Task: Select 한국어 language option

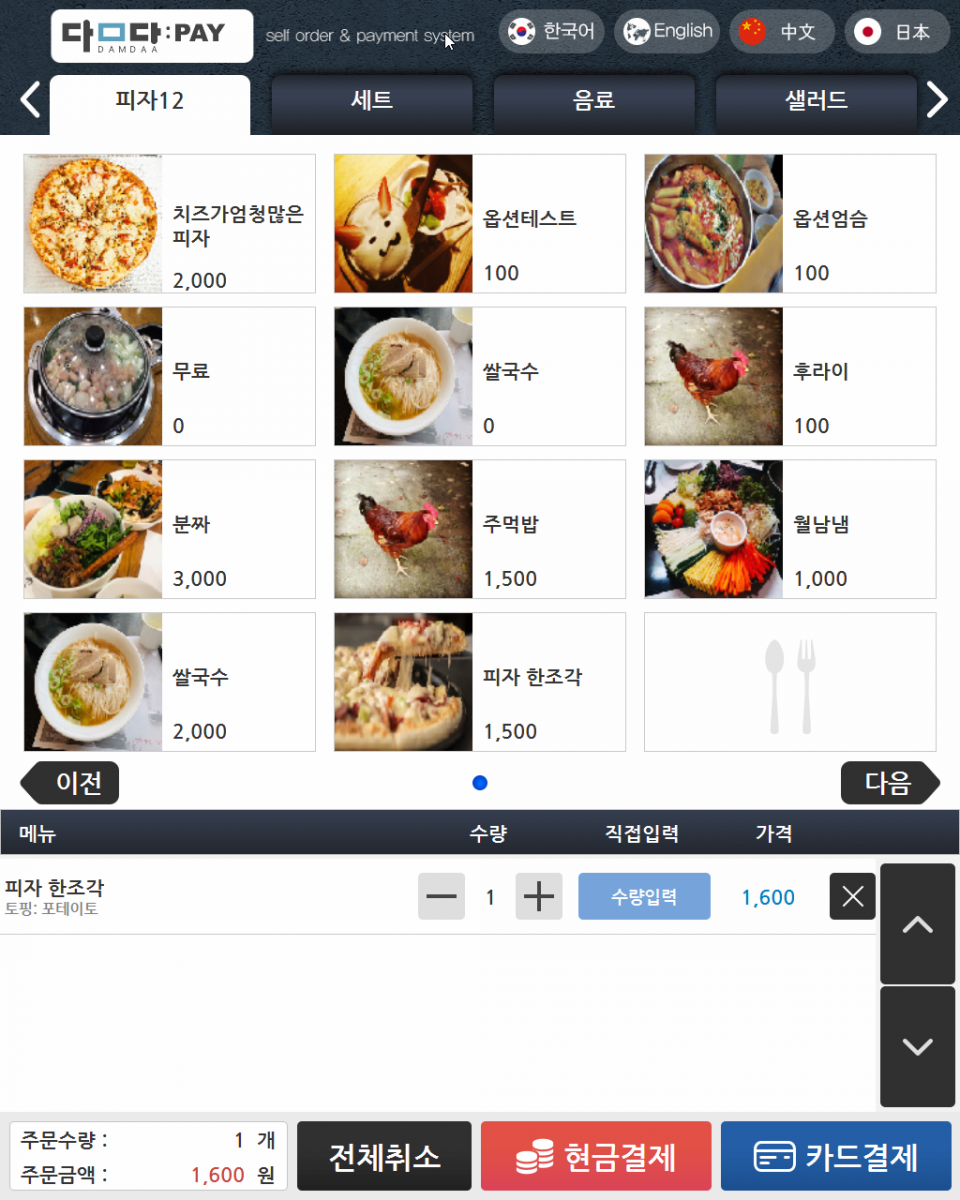Action: [x=553, y=32]
